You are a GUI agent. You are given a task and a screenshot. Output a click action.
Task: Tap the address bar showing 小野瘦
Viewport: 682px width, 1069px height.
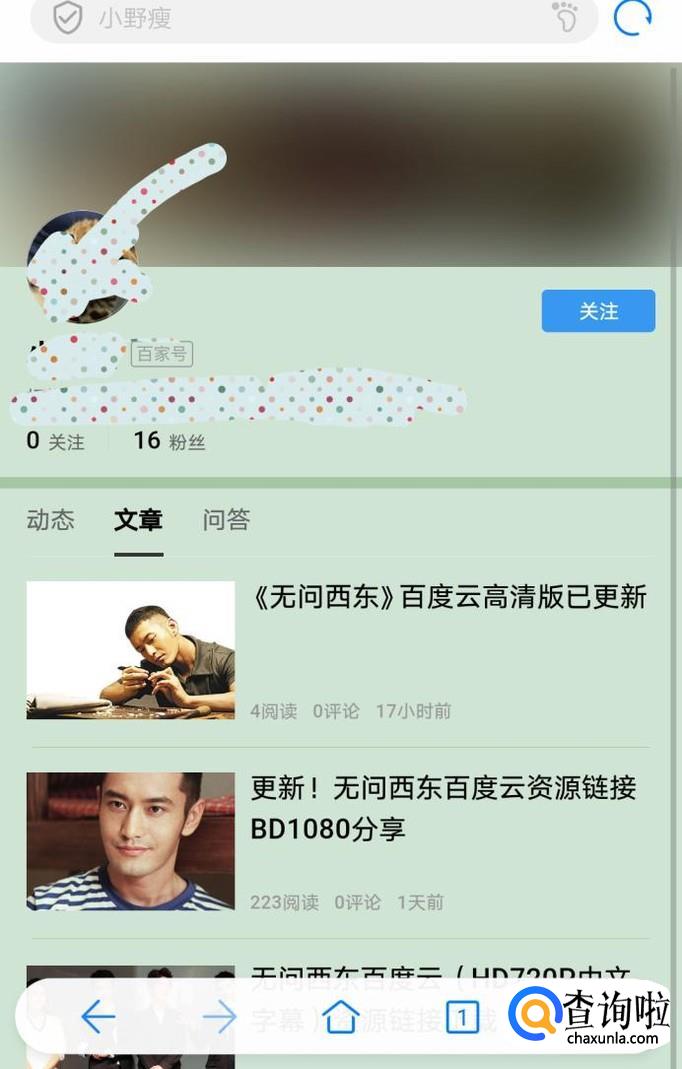[x=300, y=18]
